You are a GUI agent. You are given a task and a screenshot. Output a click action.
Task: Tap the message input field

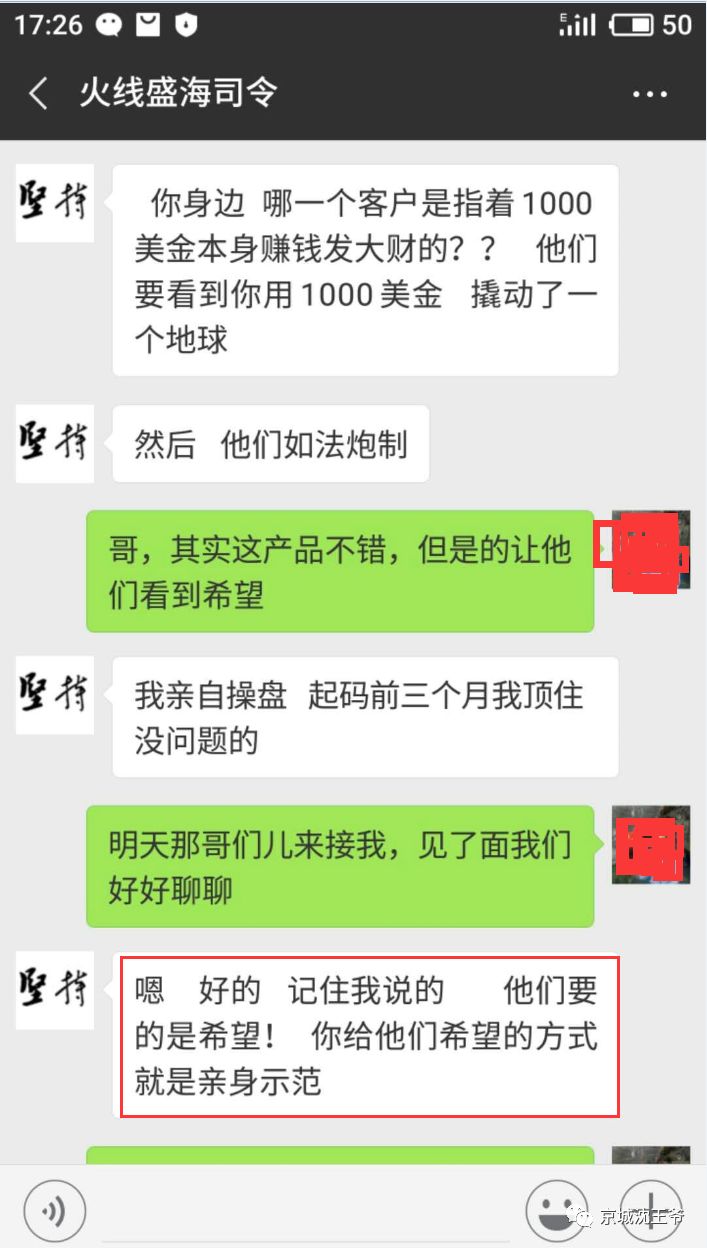(305, 1211)
